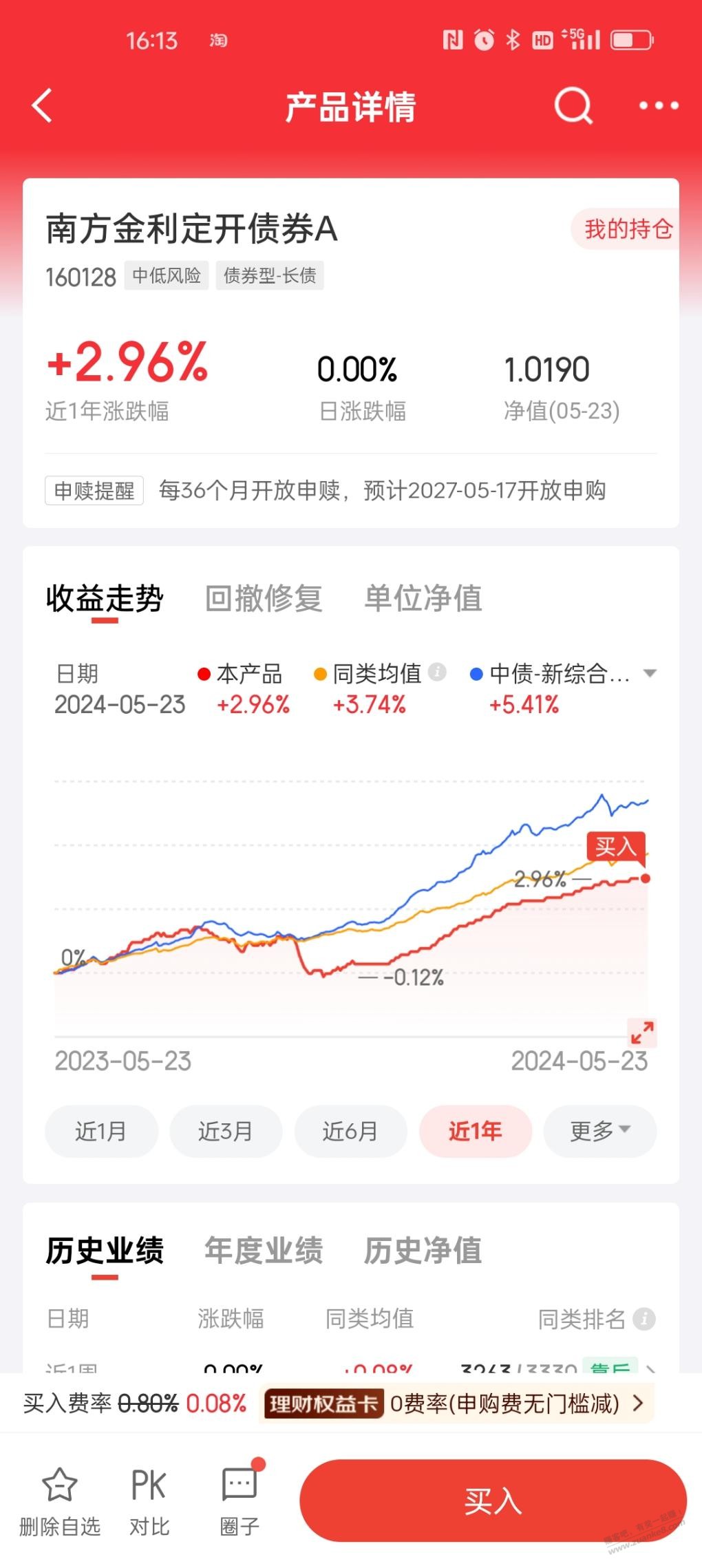Show info about 同类排名
Screen dimensions: 702x1568
click(644, 1319)
